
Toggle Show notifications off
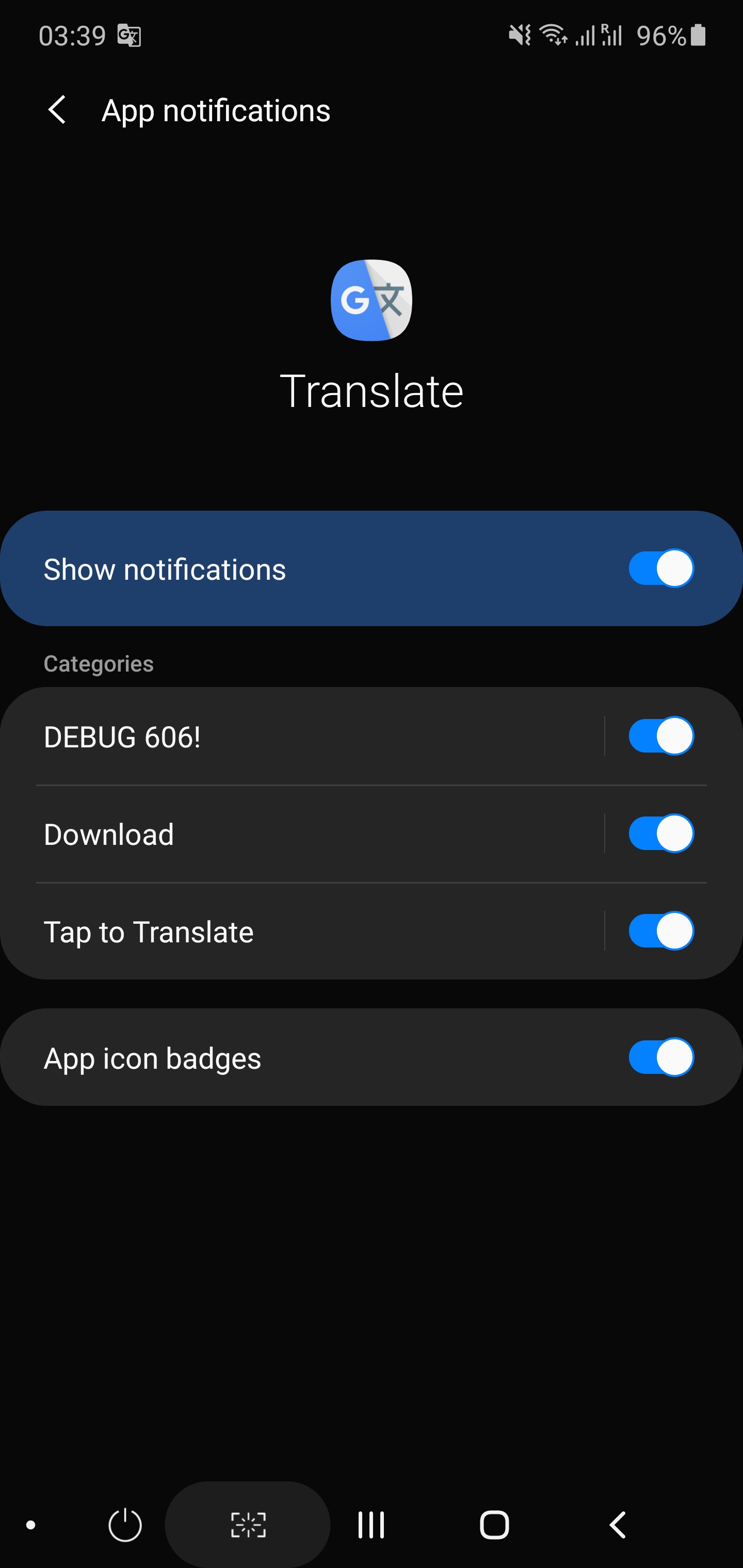[661, 568]
